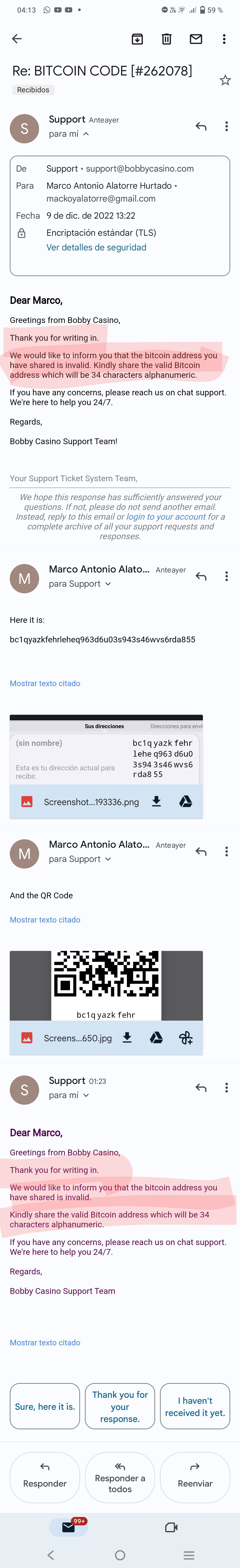The image size is (240, 1568).
Task: Mark the conversation as unread
Action: click(x=196, y=39)
